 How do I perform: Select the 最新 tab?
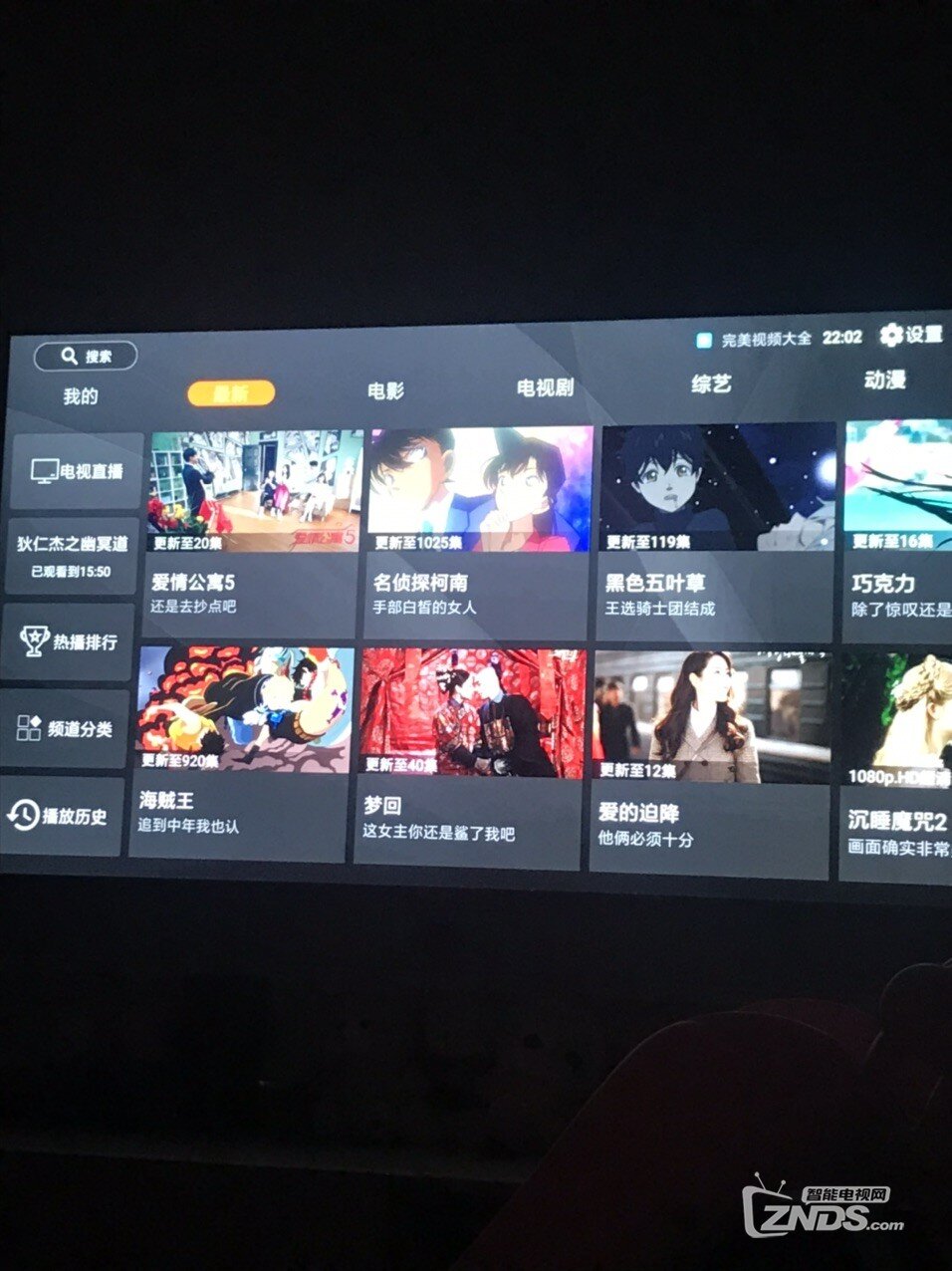(231, 393)
